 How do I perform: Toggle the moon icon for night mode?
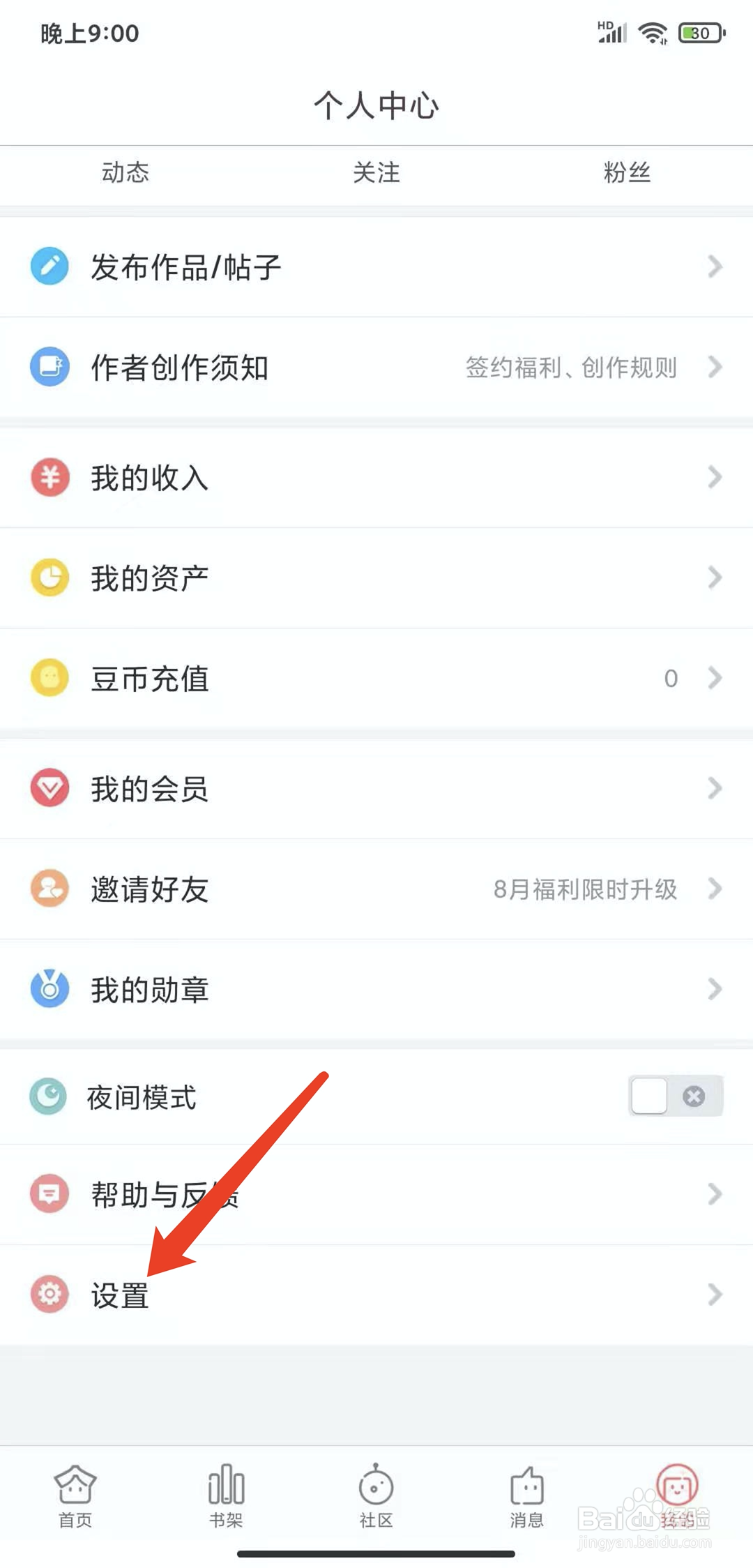pos(47,1095)
